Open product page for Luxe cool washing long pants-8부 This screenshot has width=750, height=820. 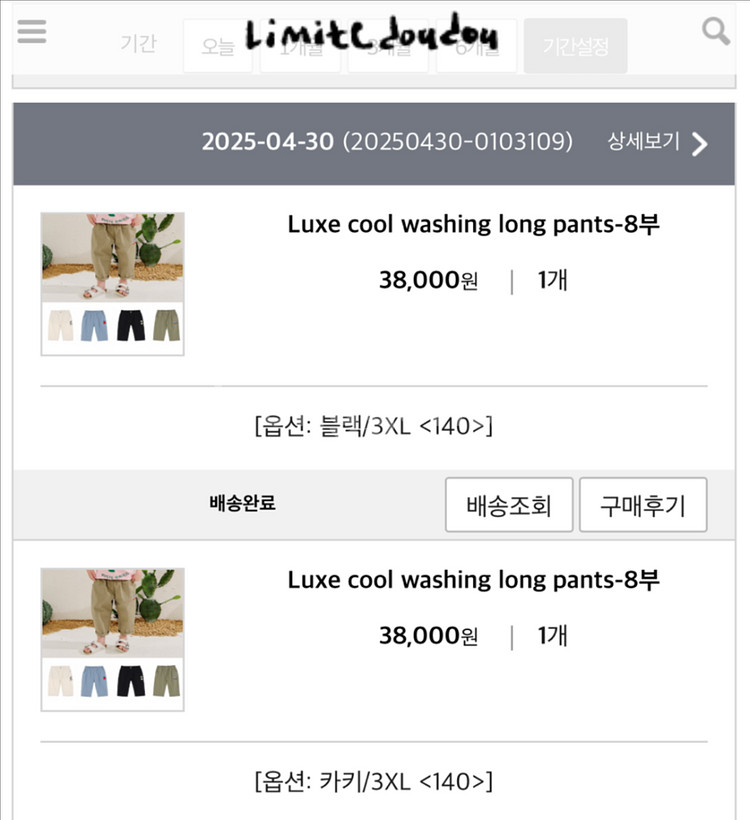click(473, 224)
